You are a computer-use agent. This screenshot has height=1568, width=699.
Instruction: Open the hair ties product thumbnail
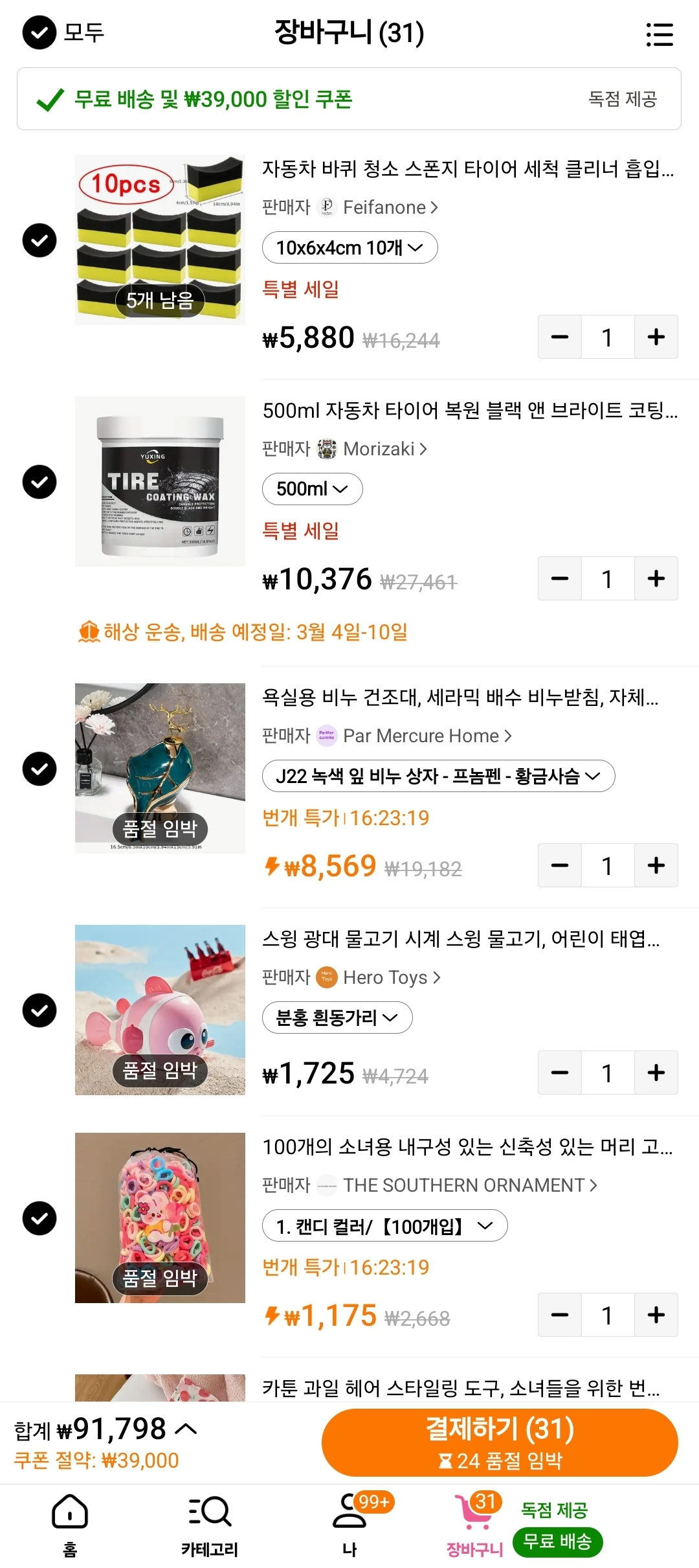(160, 1218)
